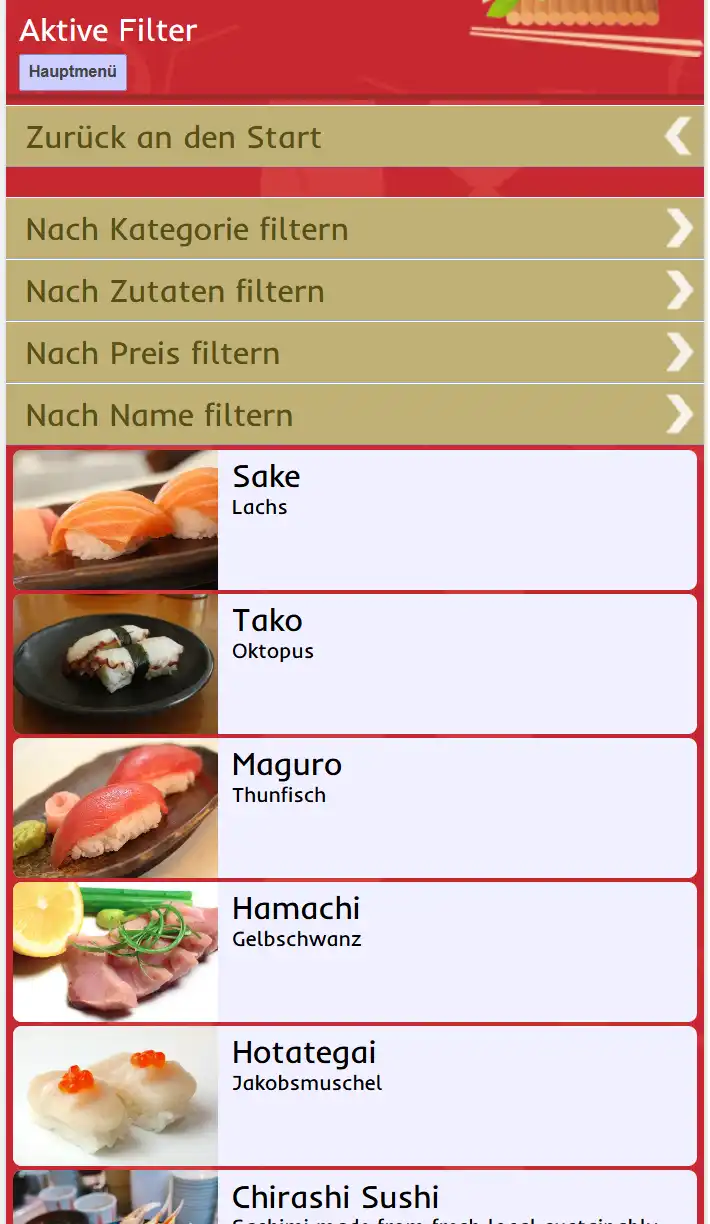Open the Sake Lachs dish card
The image size is (710, 1224).
click(354, 520)
